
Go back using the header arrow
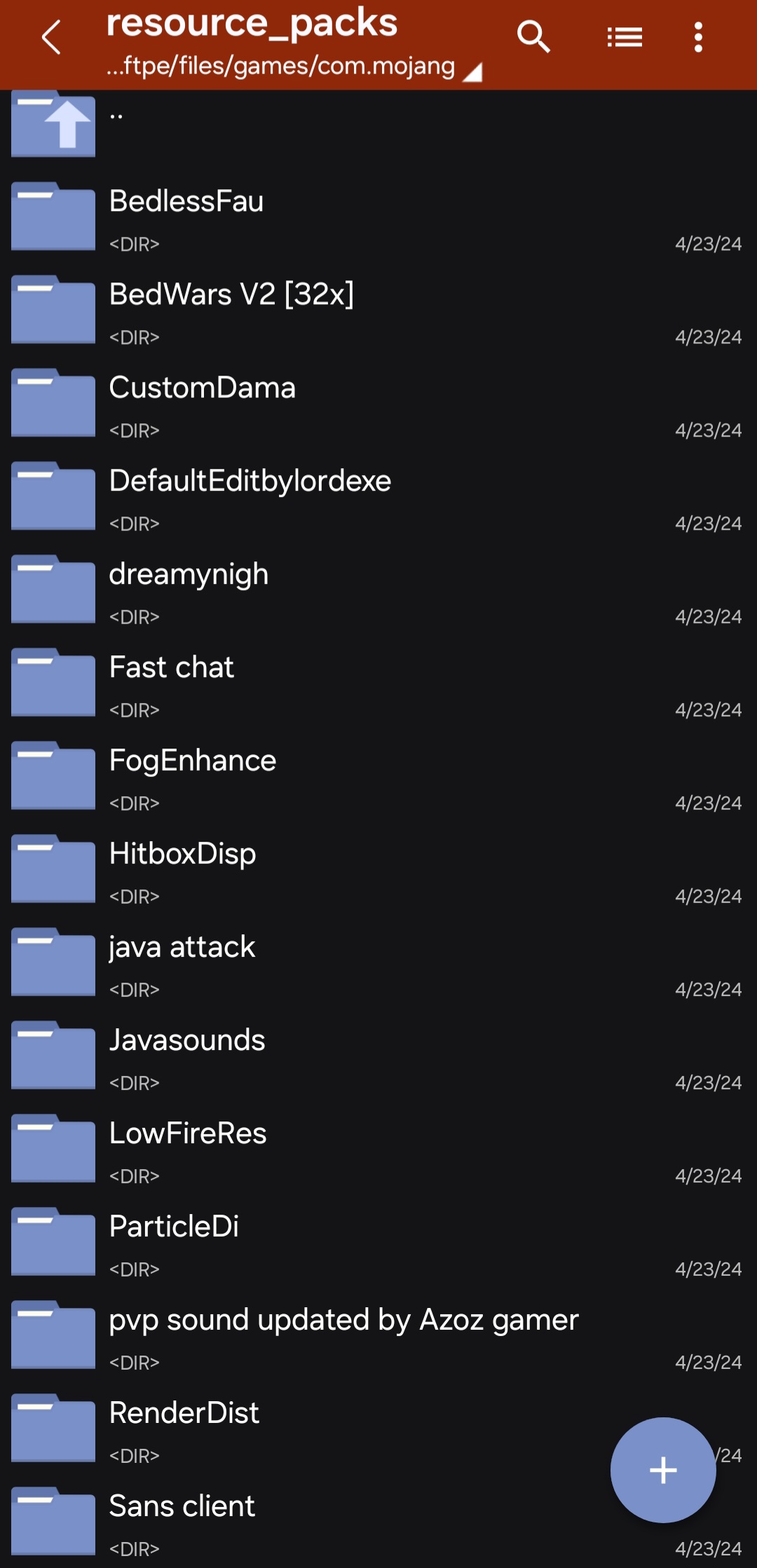coord(51,37)
